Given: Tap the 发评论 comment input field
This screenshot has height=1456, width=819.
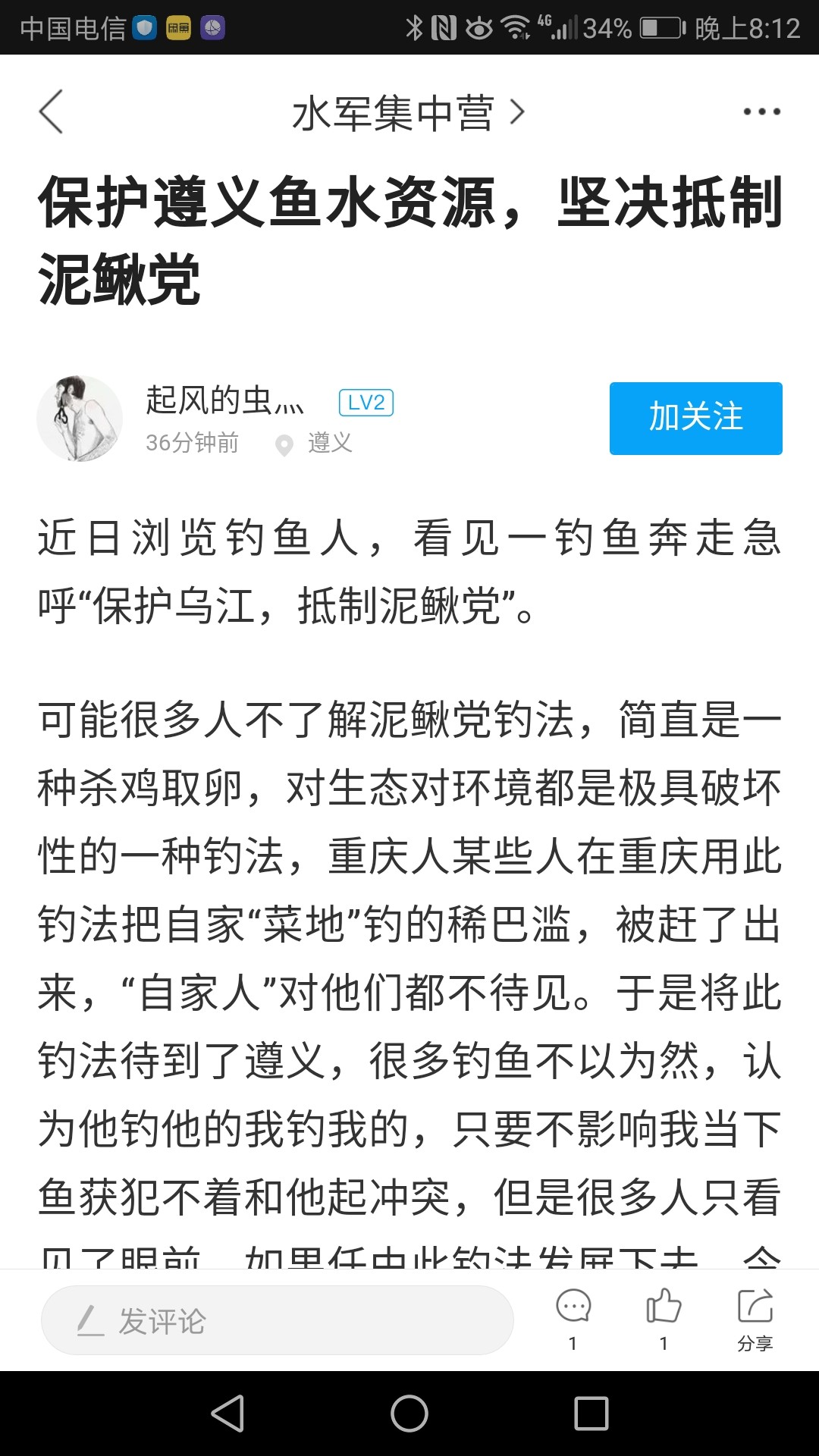Looking at the screenshot, I should tap(278, 1320).
